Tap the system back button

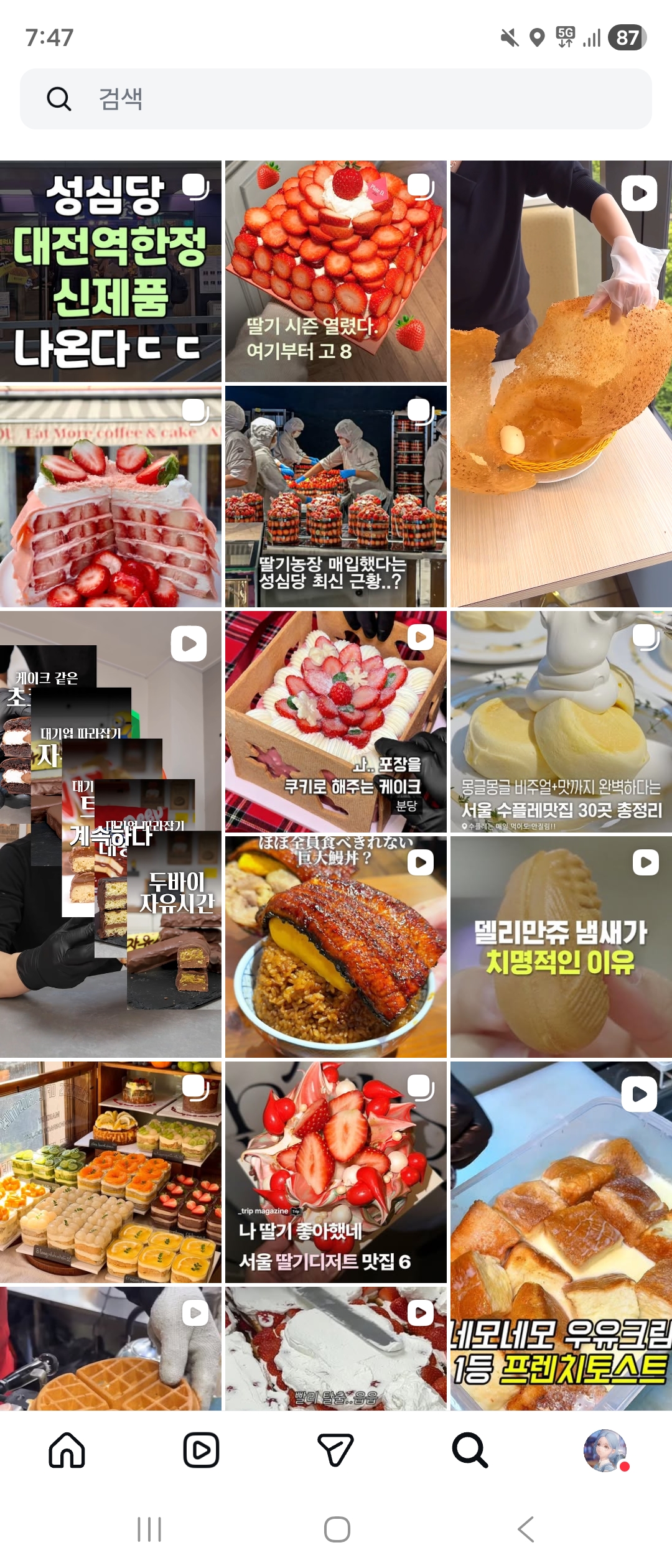tap(526, 1529)
